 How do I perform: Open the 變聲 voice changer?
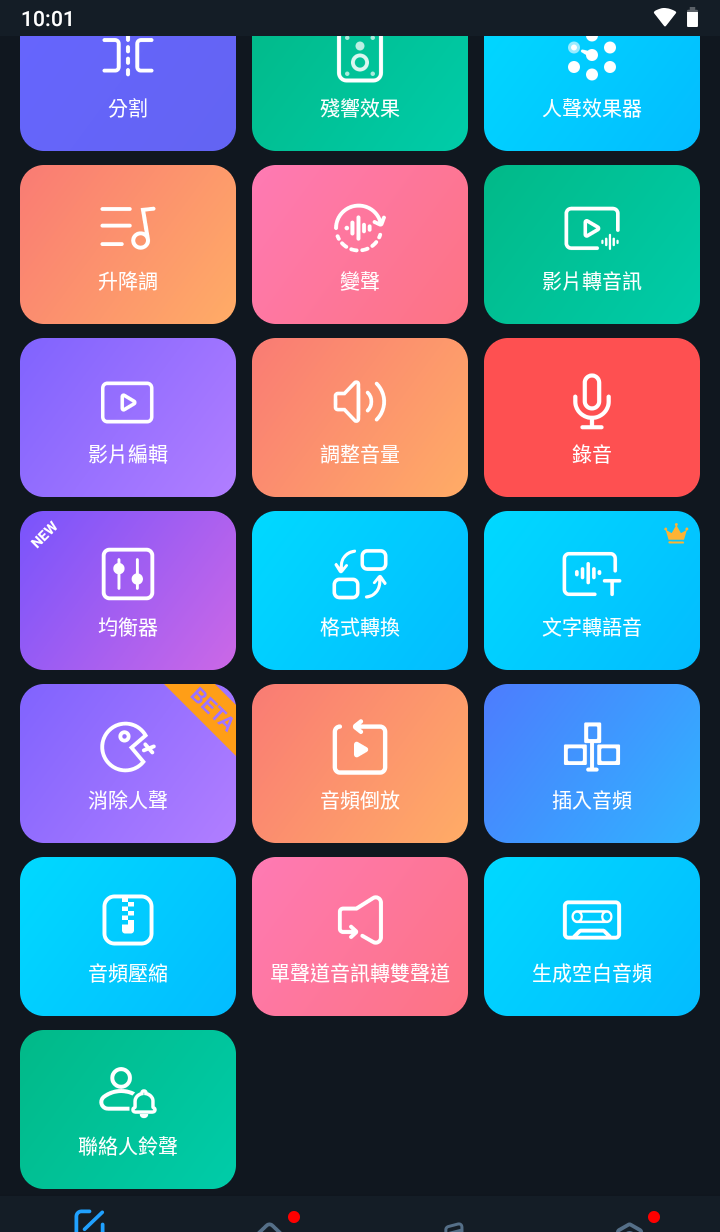tap(359, 244)
